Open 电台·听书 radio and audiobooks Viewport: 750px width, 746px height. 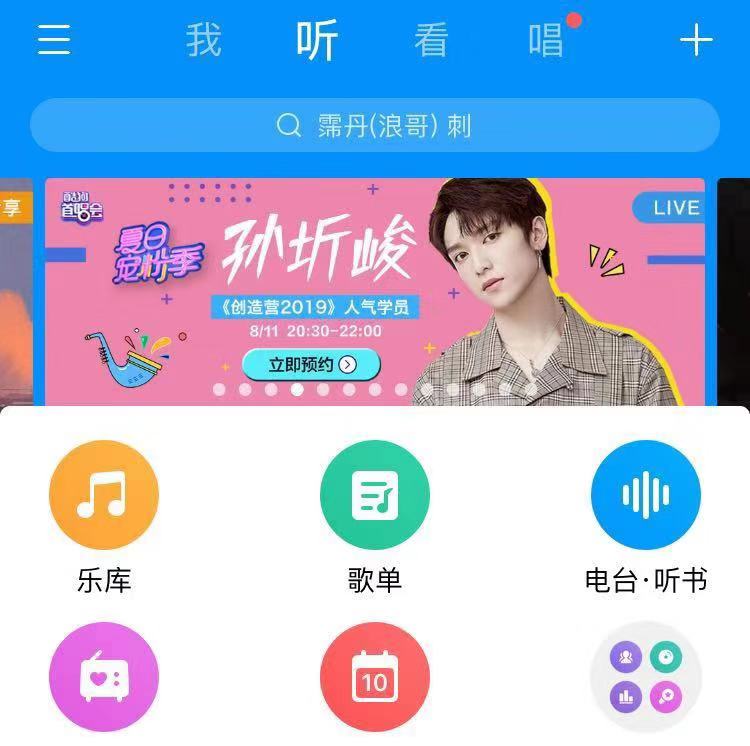point(645,495)
